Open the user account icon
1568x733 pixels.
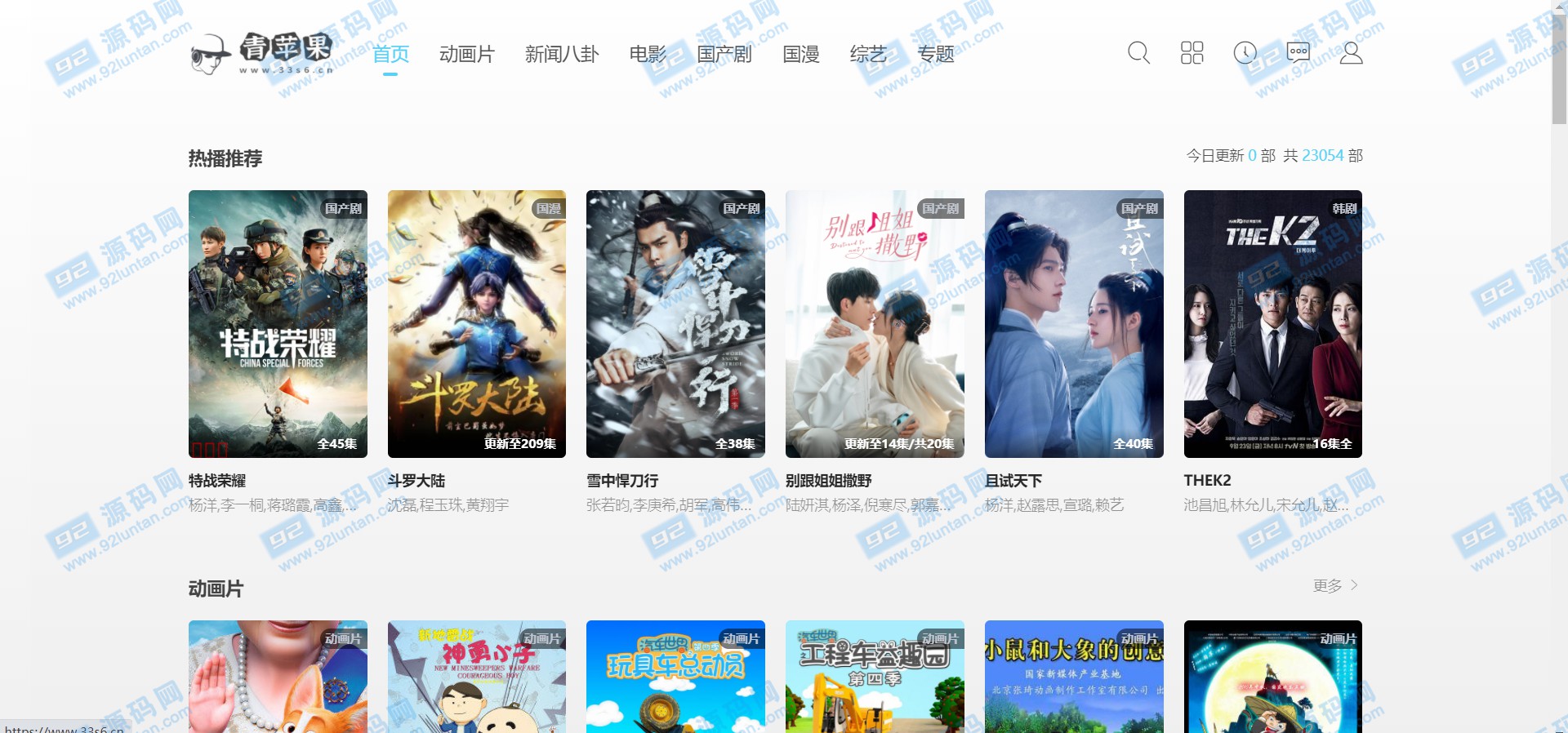[x=1351, y=53]
